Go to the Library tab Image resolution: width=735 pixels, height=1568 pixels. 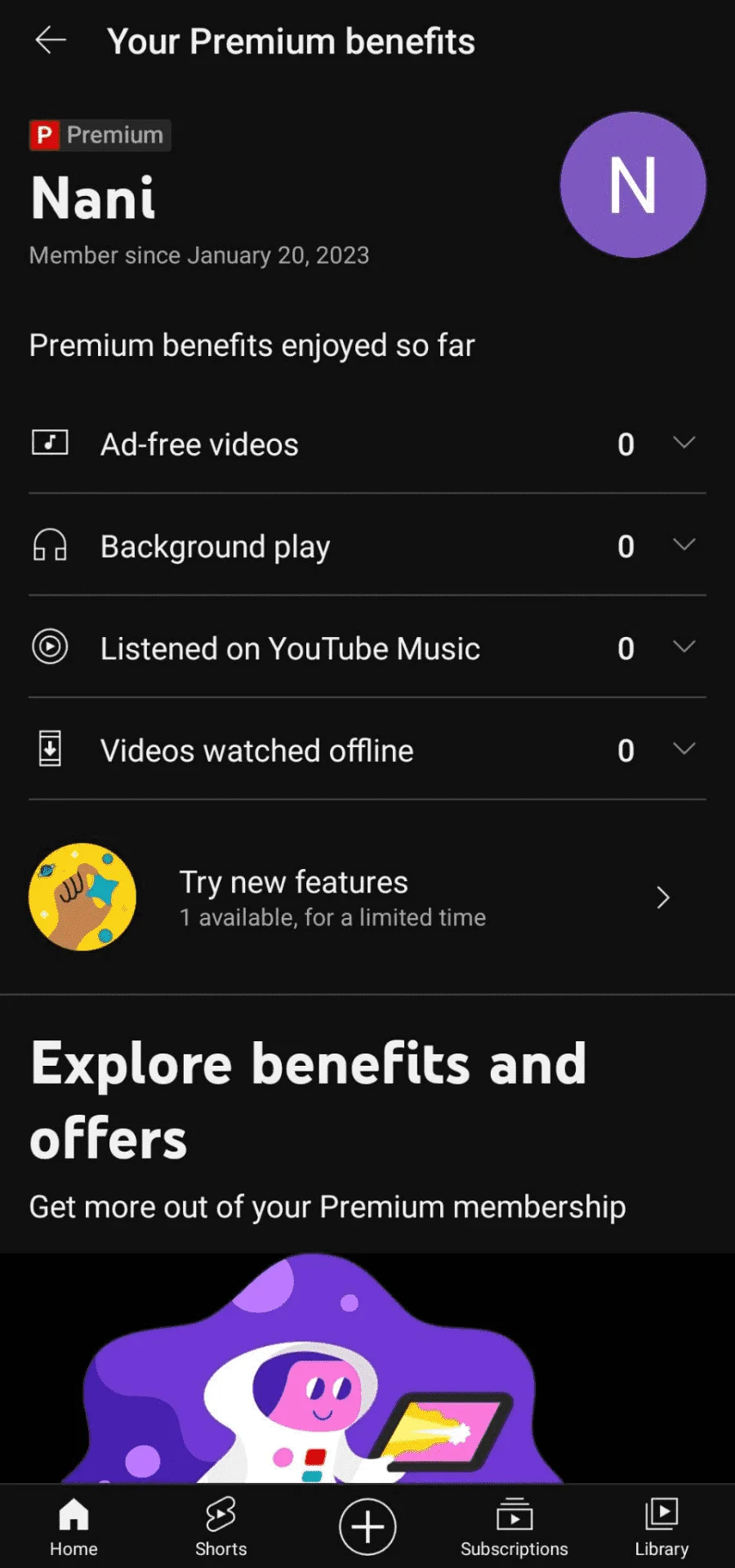[661, 1526]
